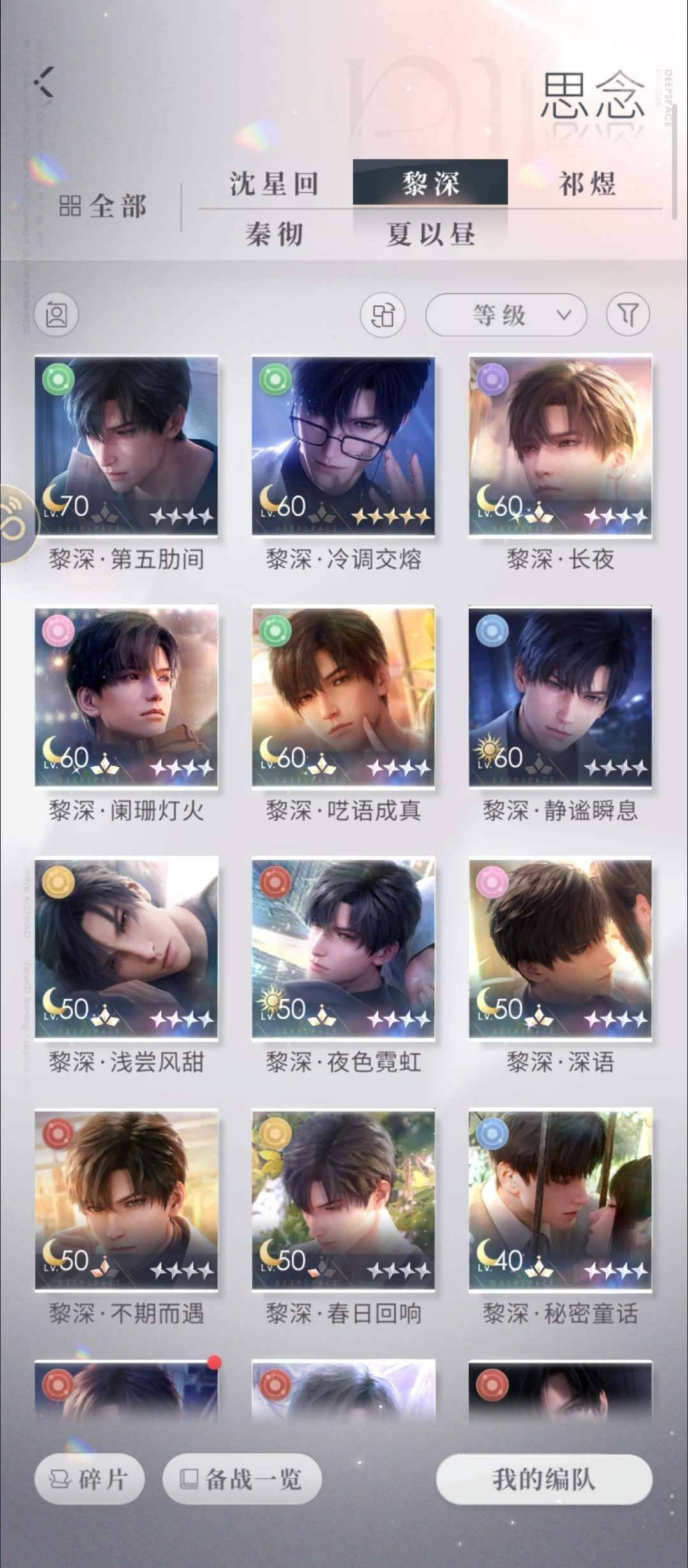Open 黎深·阑珊灯火 card details
Viewport: 688px width, 1568px height.
pos(126,697)
